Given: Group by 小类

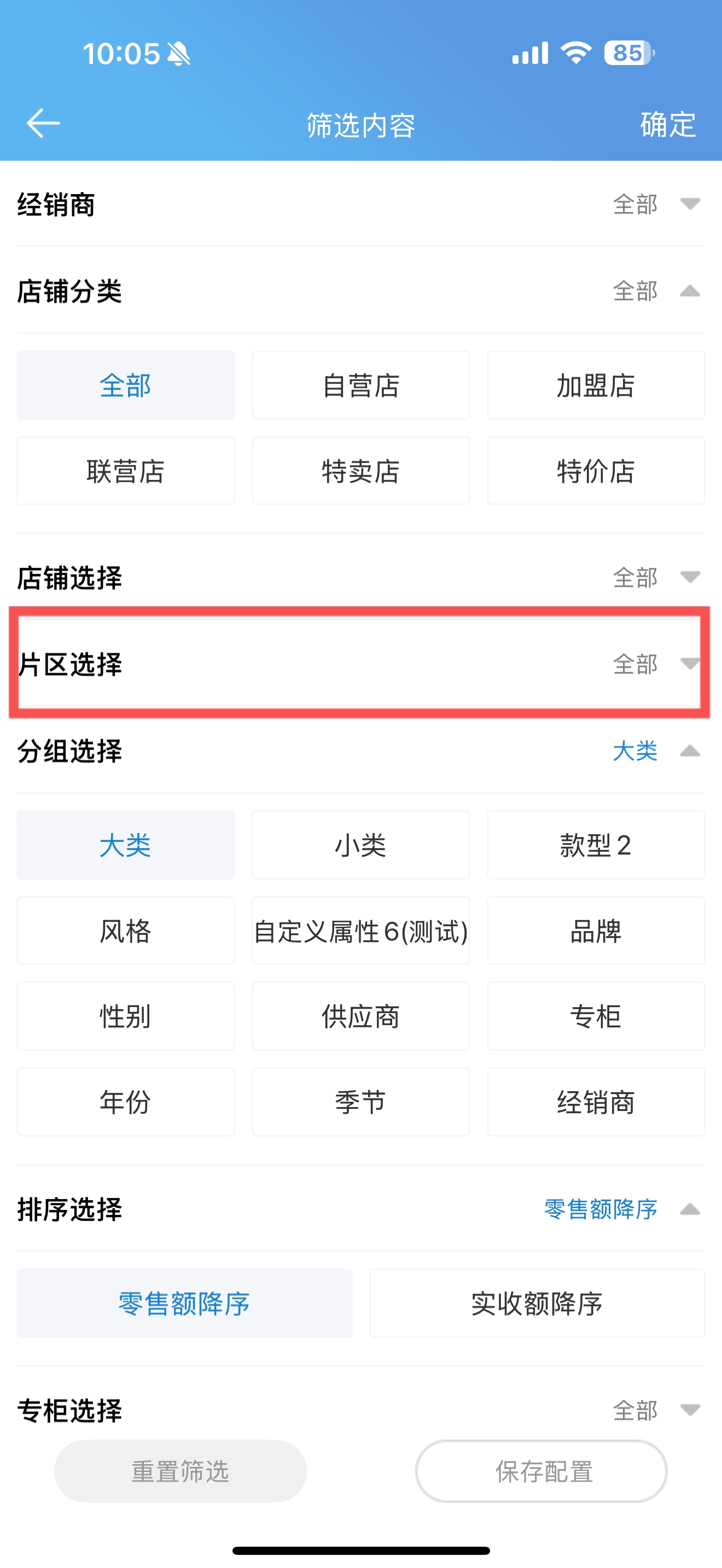Looking at the screenshot, I should click(360, 845).
